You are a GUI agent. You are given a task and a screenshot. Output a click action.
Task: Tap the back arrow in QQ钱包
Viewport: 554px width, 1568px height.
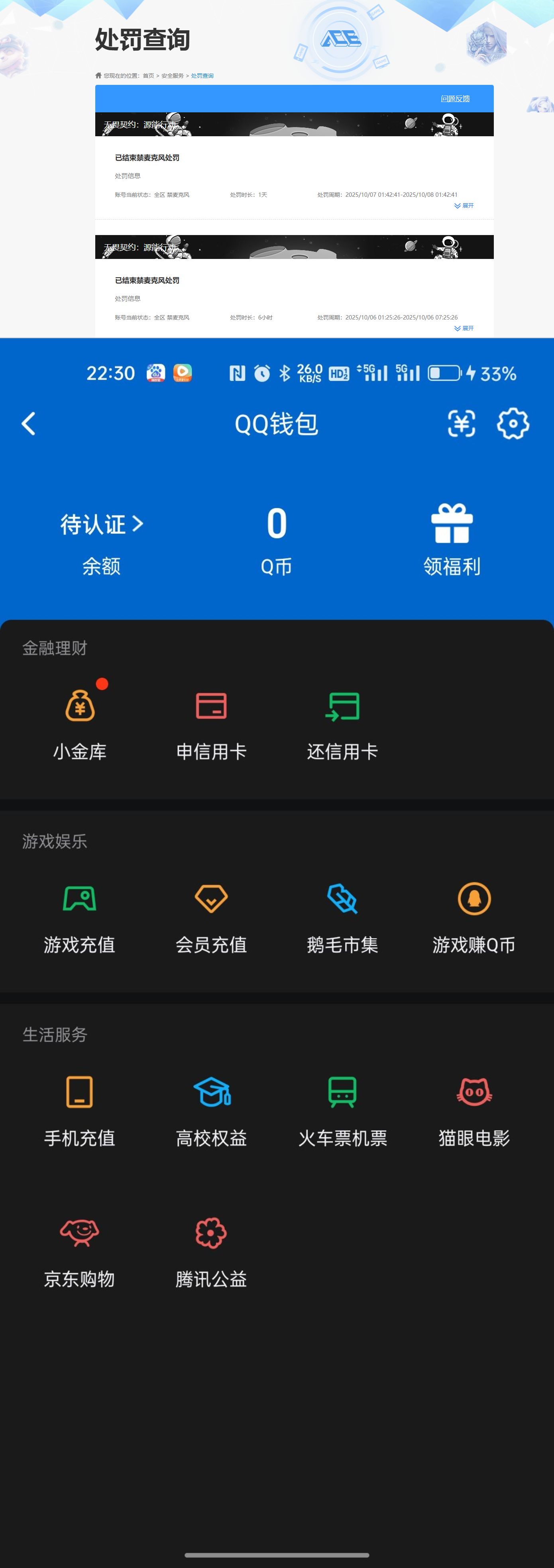coord(28,423)
